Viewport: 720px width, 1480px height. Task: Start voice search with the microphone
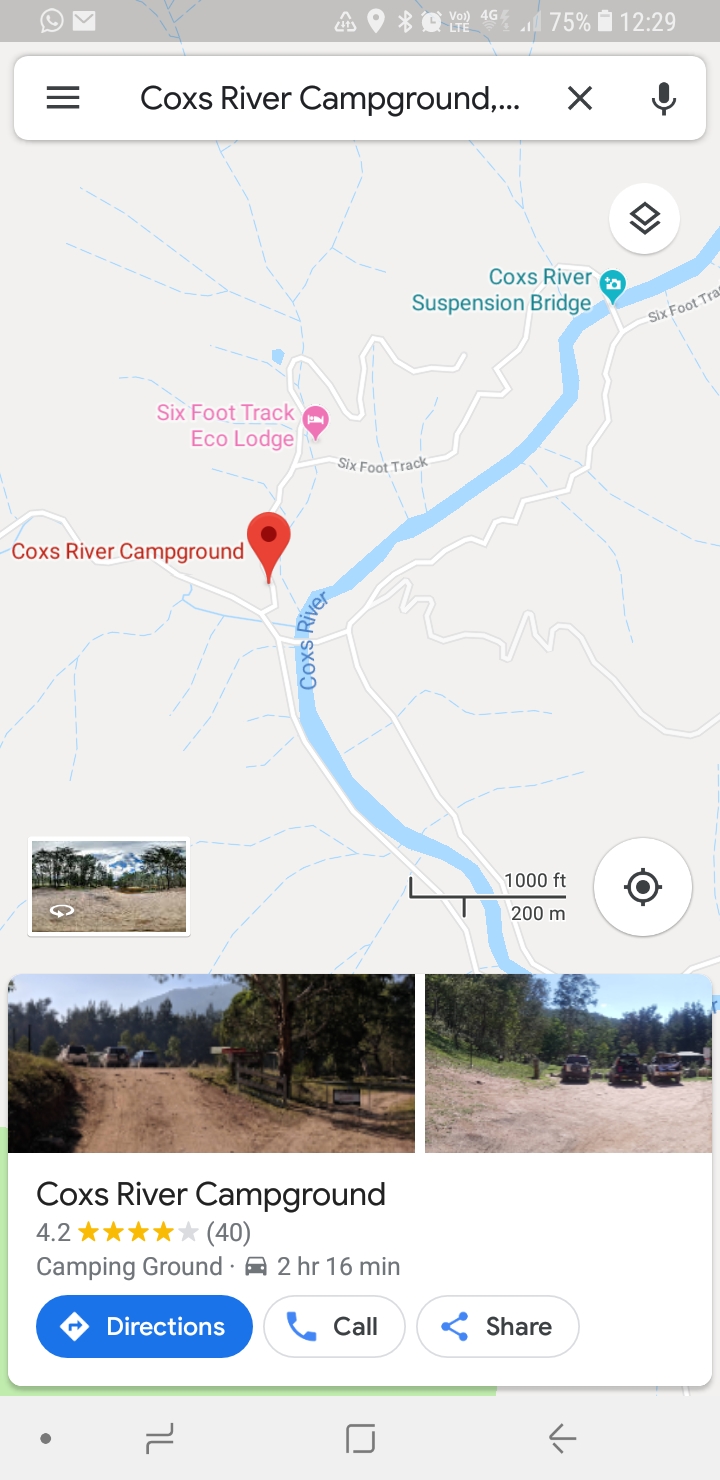pyautogui.click(x=663, y=98)
